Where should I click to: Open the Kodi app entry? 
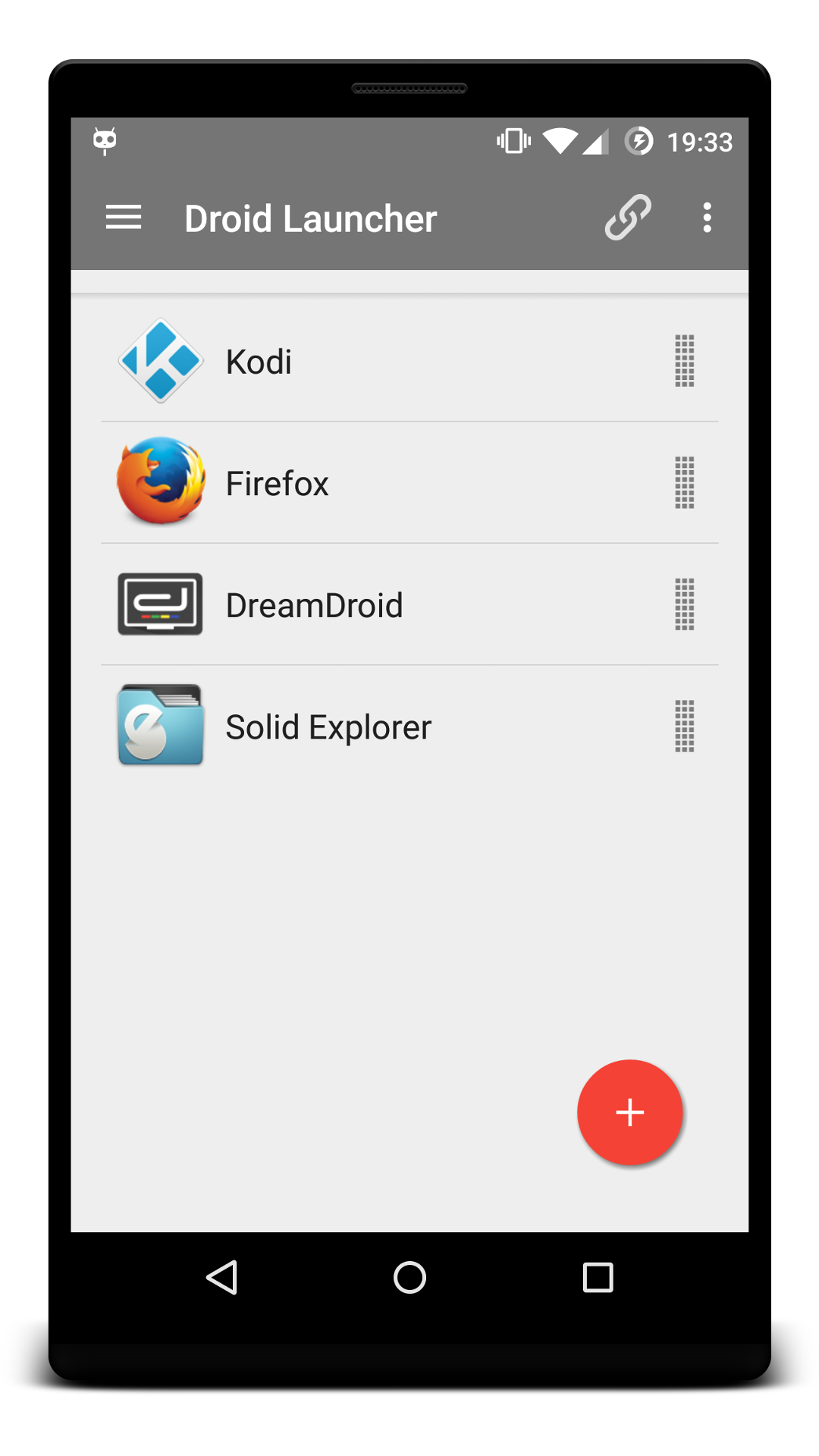click(258, 361)
